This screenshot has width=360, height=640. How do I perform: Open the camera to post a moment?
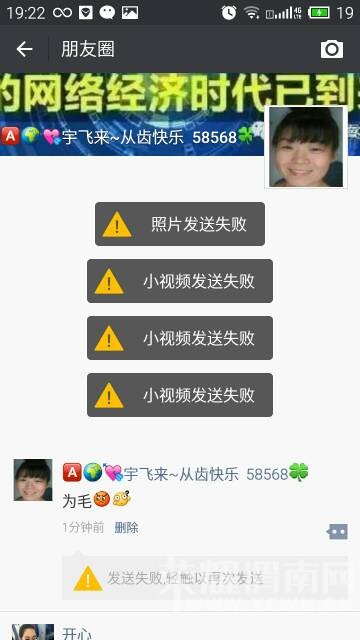[332, 49]
